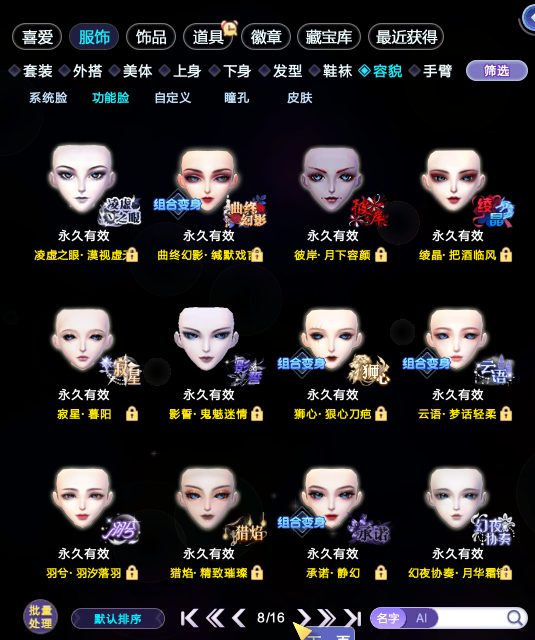Open the 皮肤 sub-tab
This screenshot has height=640, width=535.
(x=300, y=98)
